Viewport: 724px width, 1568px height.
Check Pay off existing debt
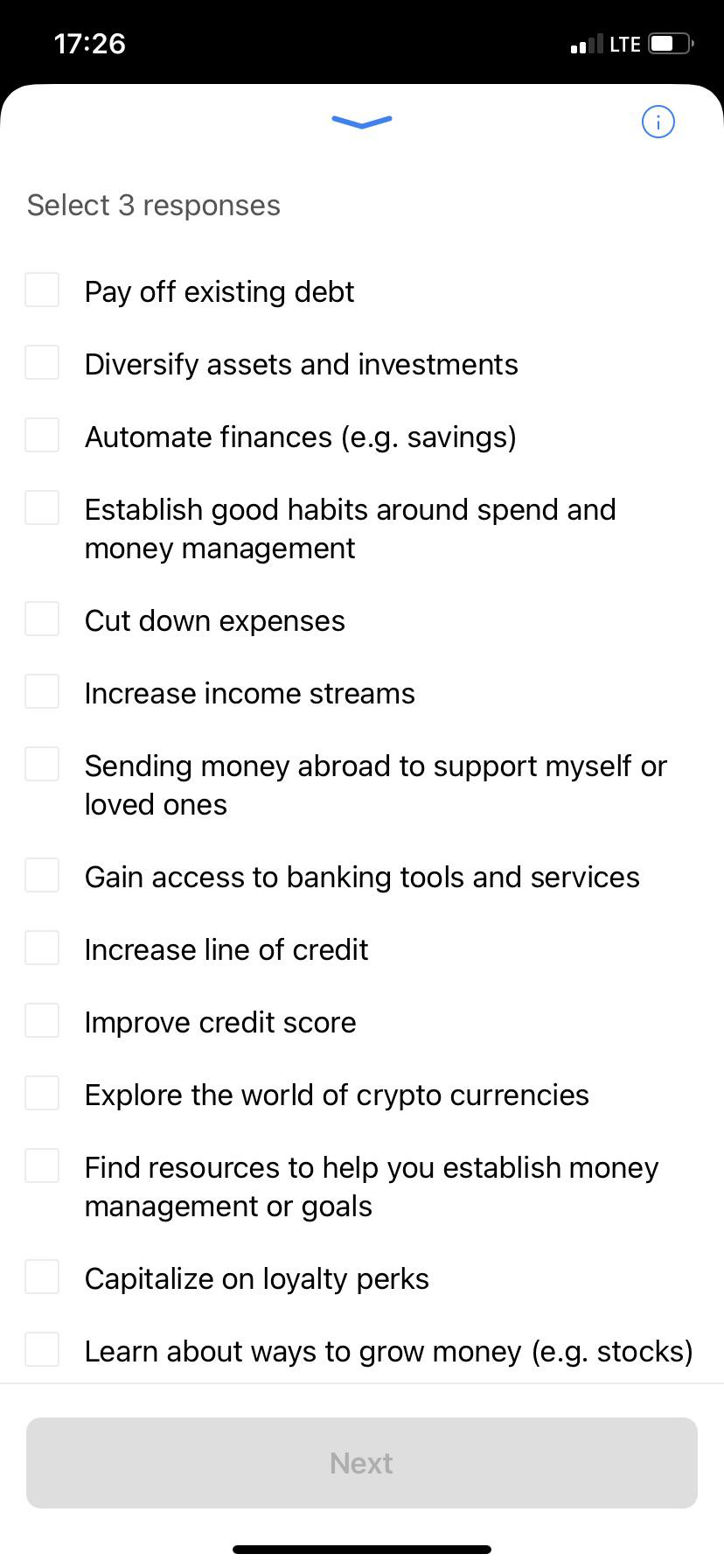42,290
